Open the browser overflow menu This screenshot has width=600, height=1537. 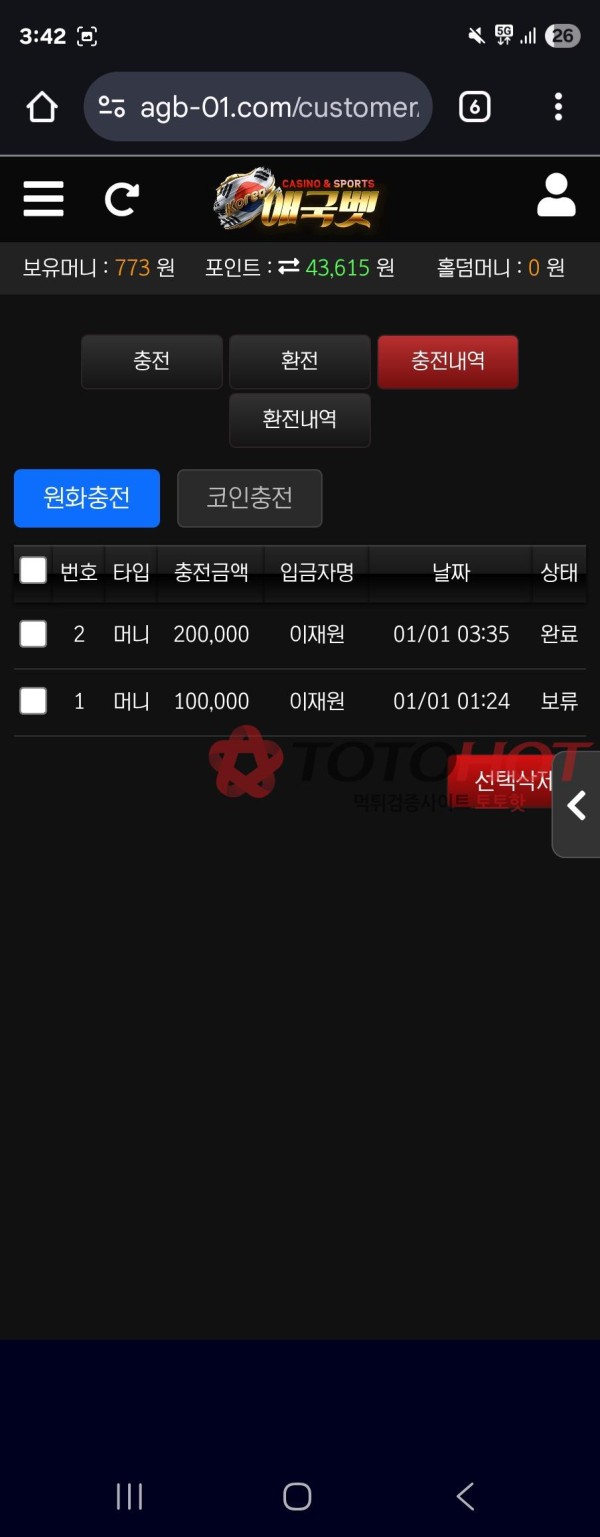point(558,107)
